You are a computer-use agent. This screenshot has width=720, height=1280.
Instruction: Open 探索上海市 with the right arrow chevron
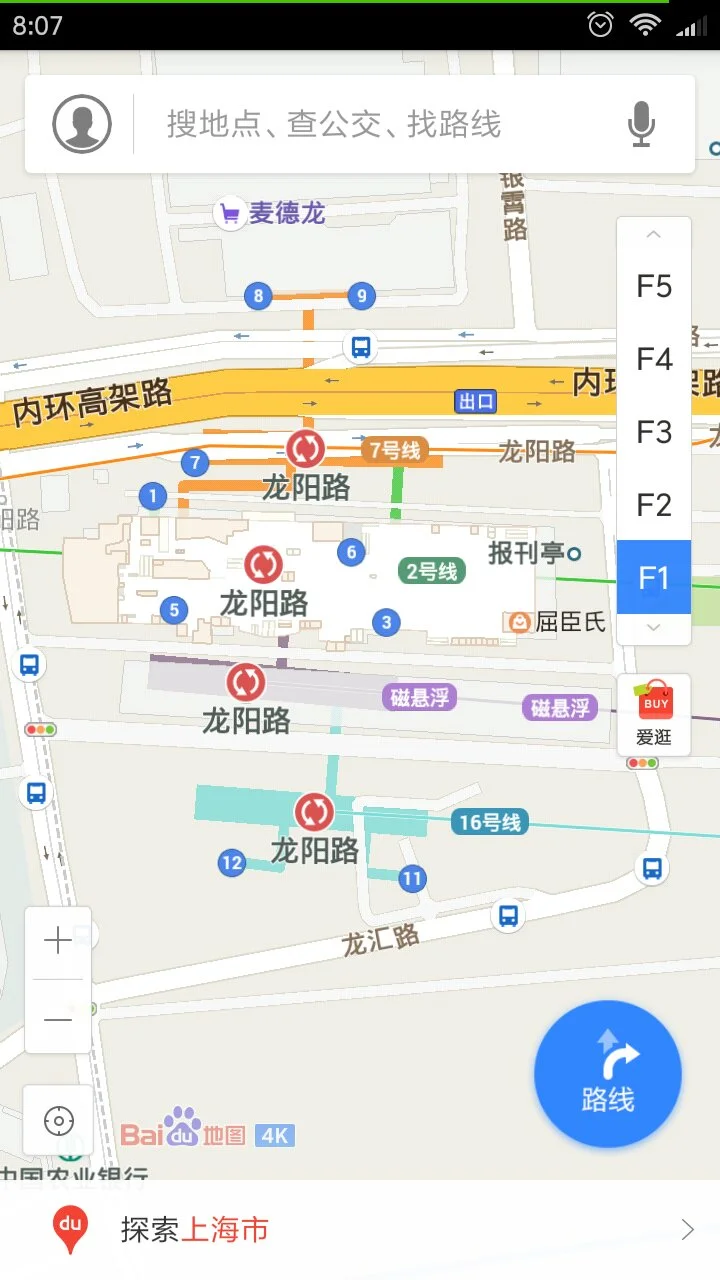click(687, 1228)
